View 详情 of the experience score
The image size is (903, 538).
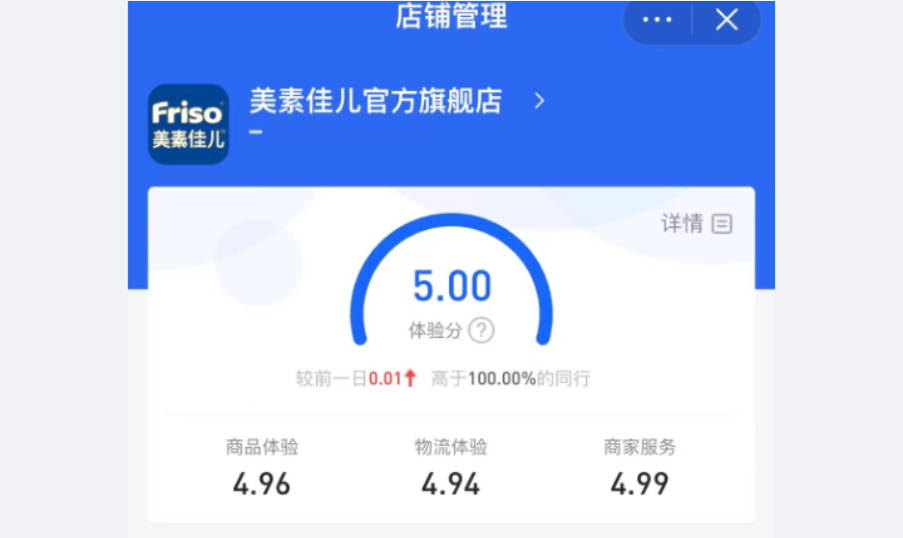696,224
